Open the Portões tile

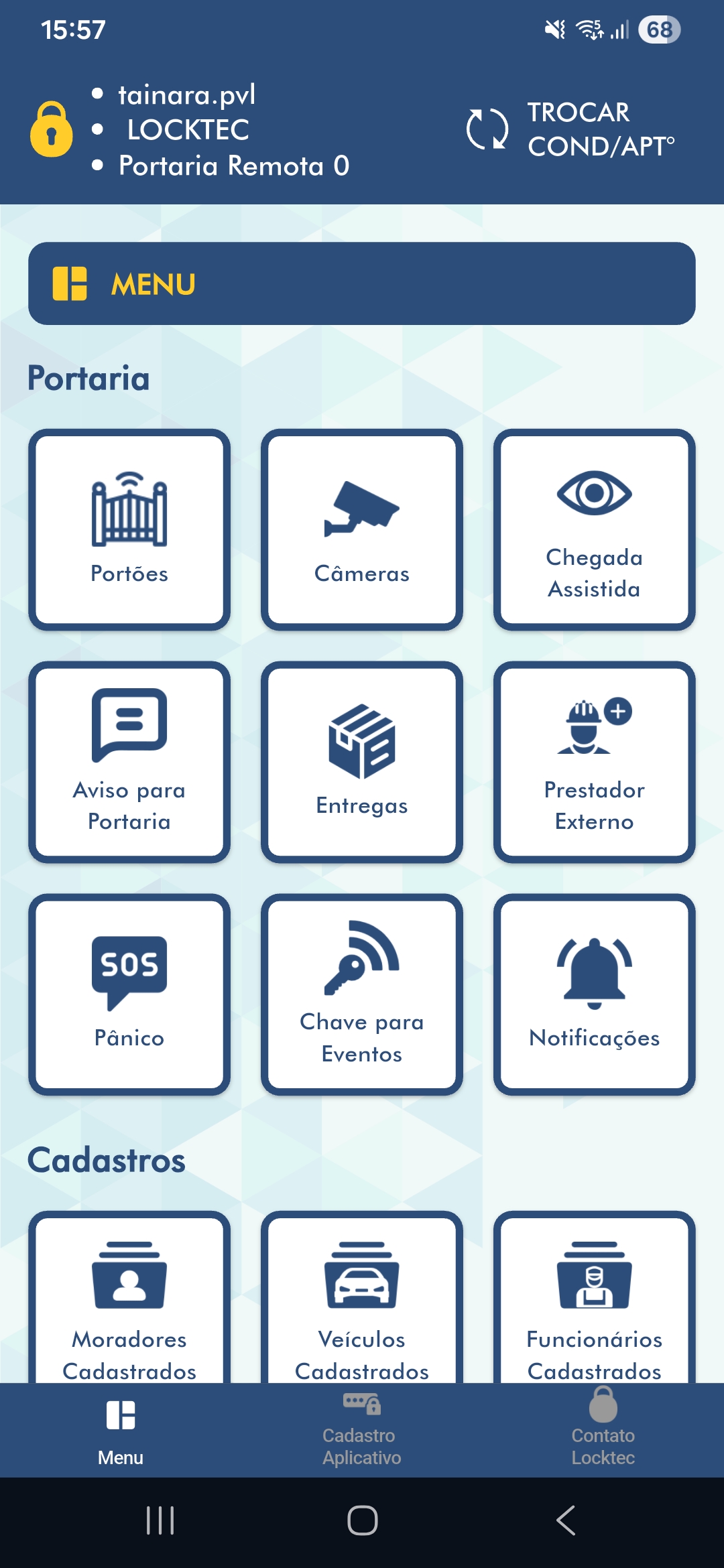click(129, 529)
